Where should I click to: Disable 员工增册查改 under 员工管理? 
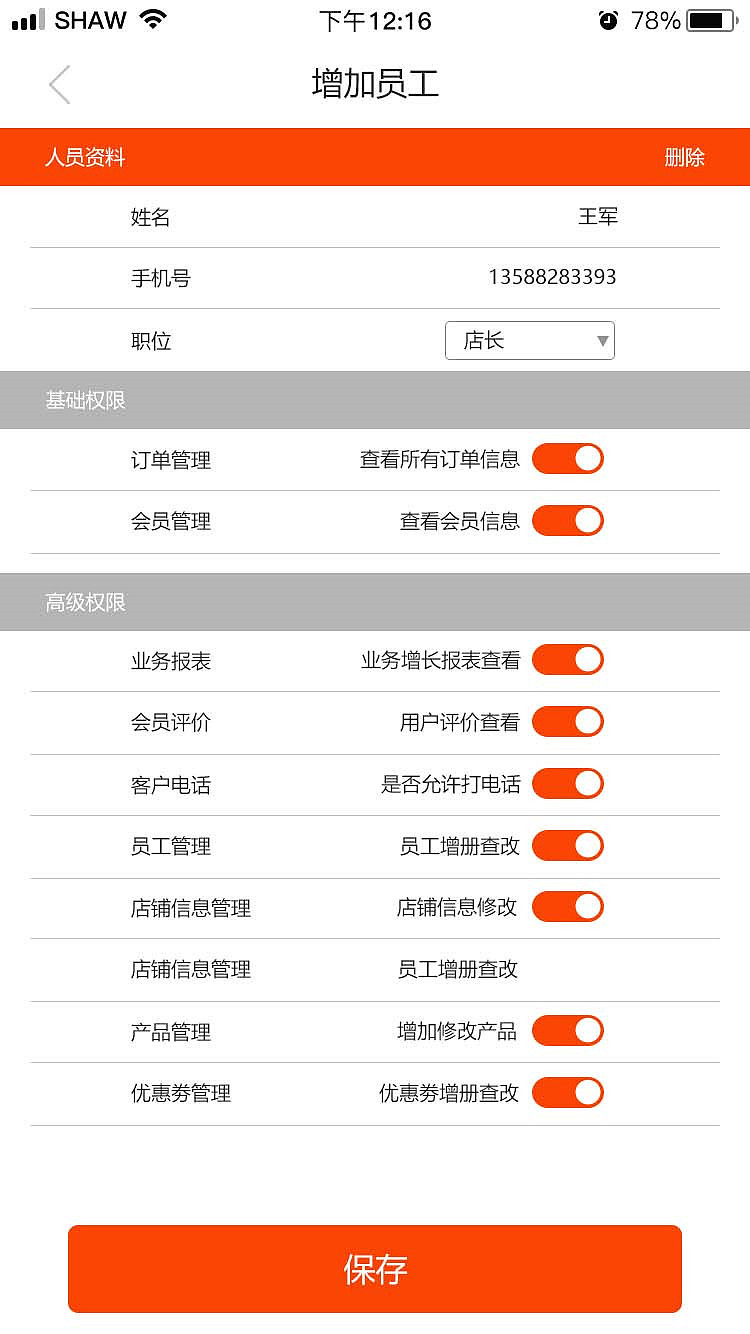[x=567, y=845]
